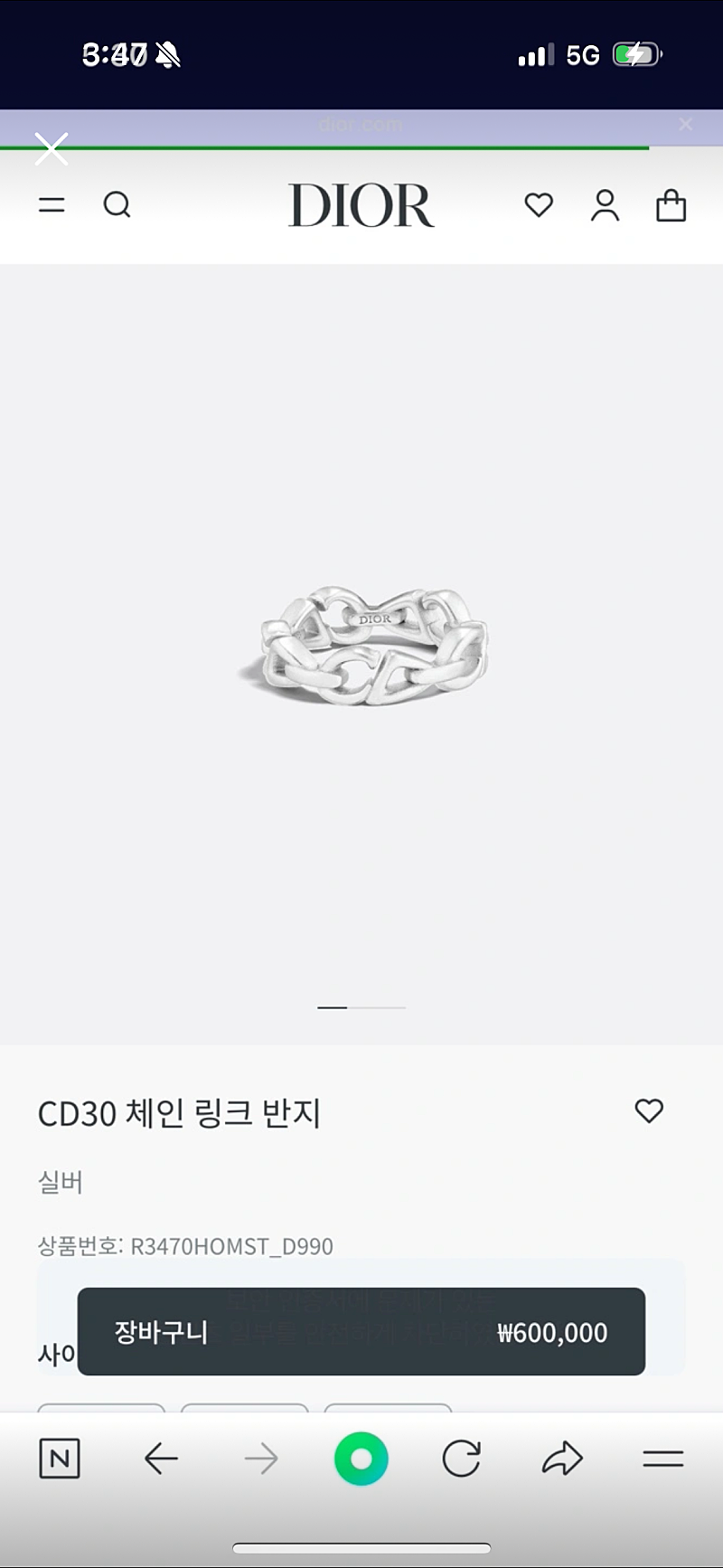Open the product search
723x1568 pixels.
click(x=117, y=205)
